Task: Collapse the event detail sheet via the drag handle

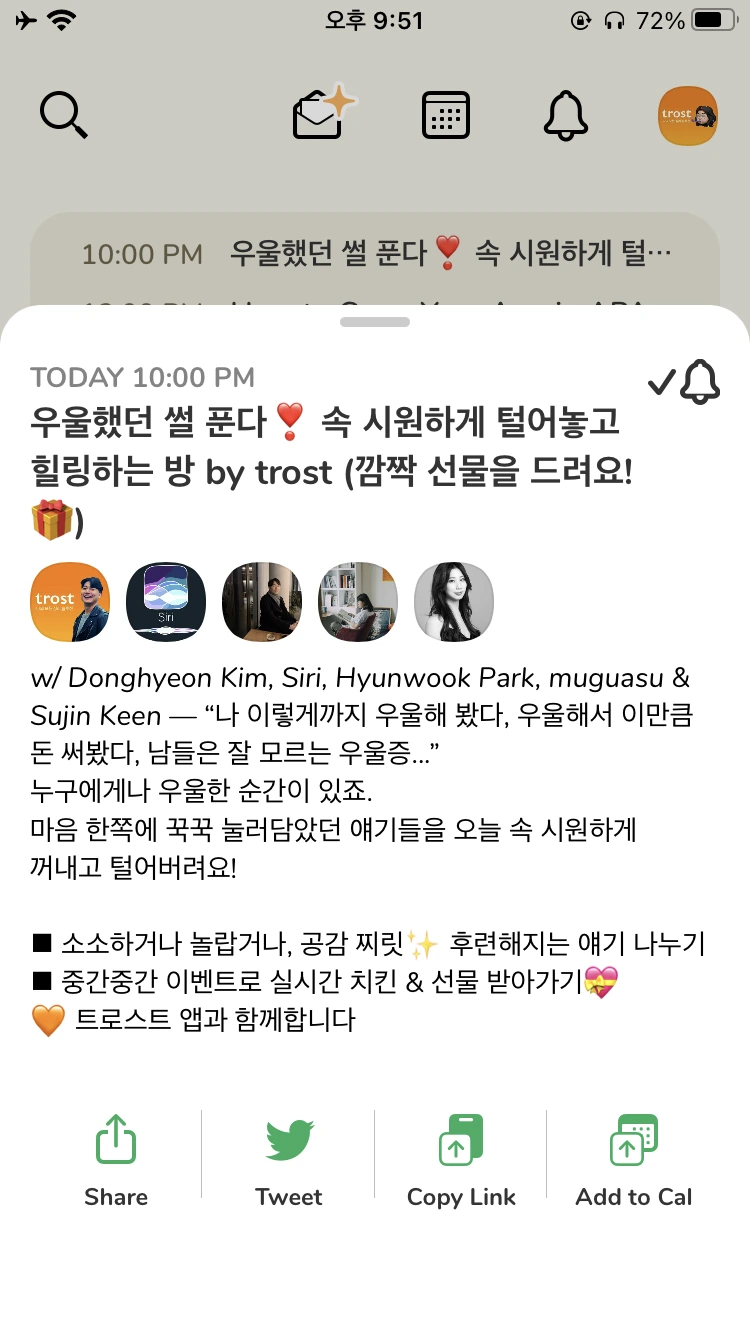Action: [x=375, y=321]
